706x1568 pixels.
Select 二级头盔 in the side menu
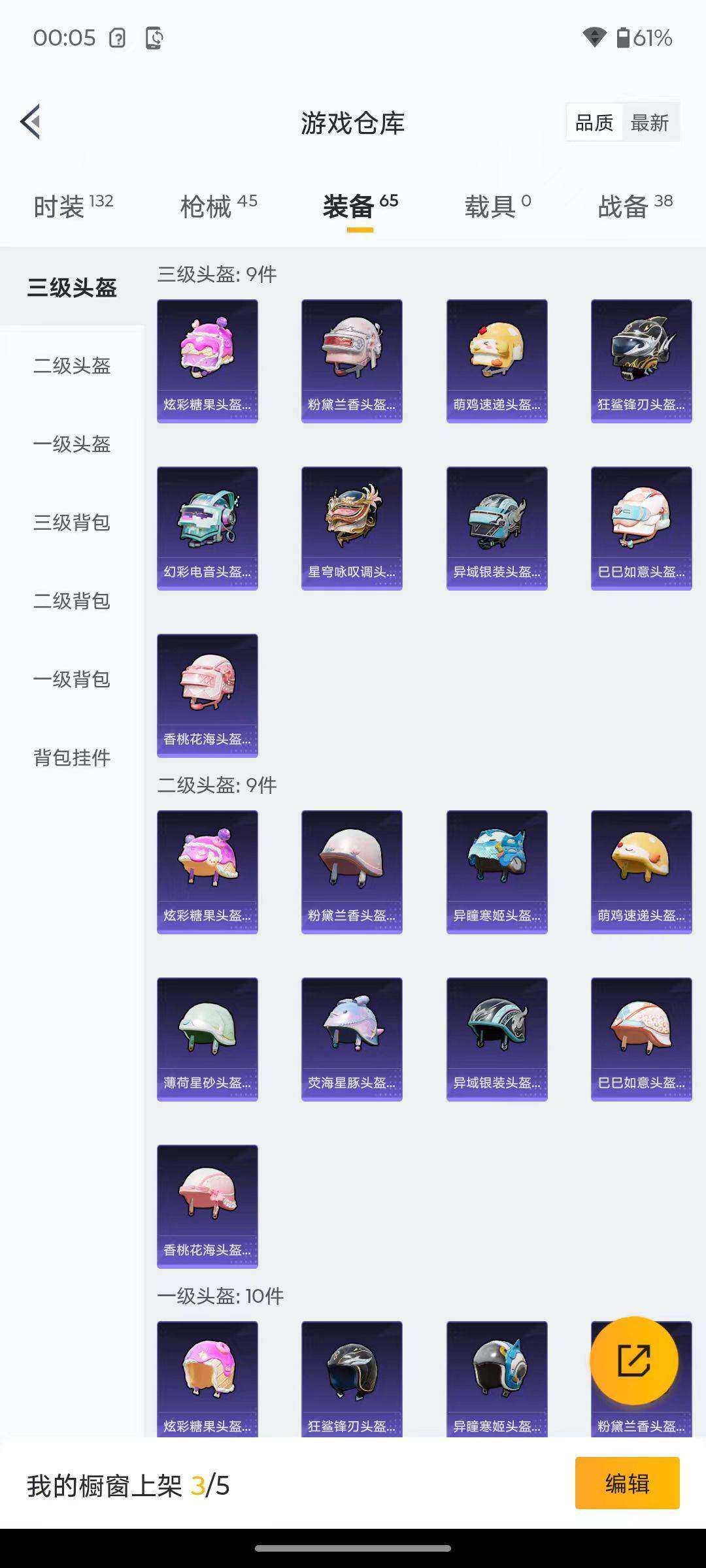72,366
